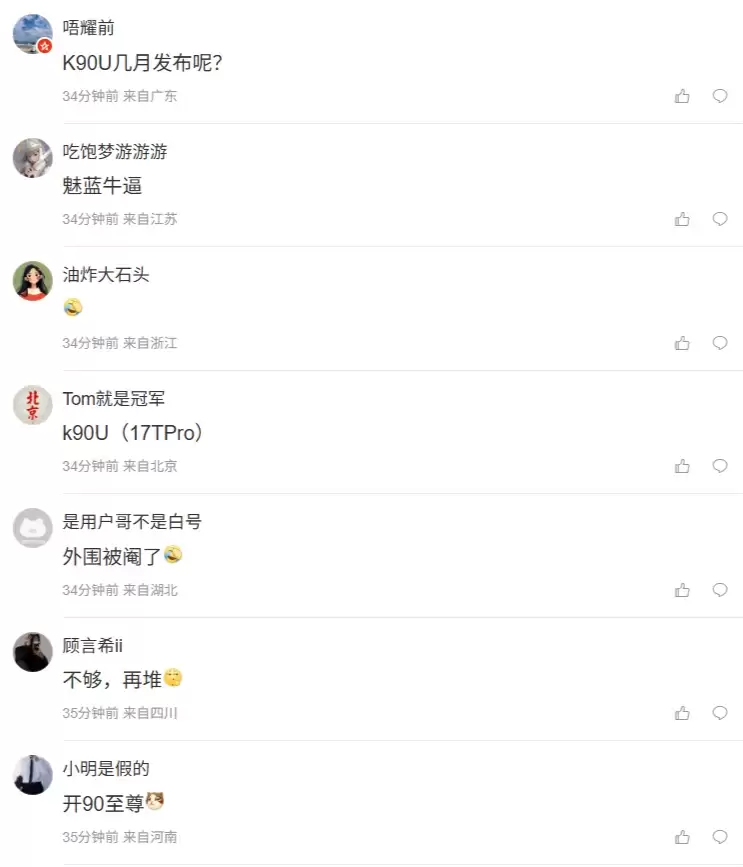Reply to 吃饱梦游游游's comment
Image resolution: width=743 pixels, height=867 pixels.
[719, 219]
